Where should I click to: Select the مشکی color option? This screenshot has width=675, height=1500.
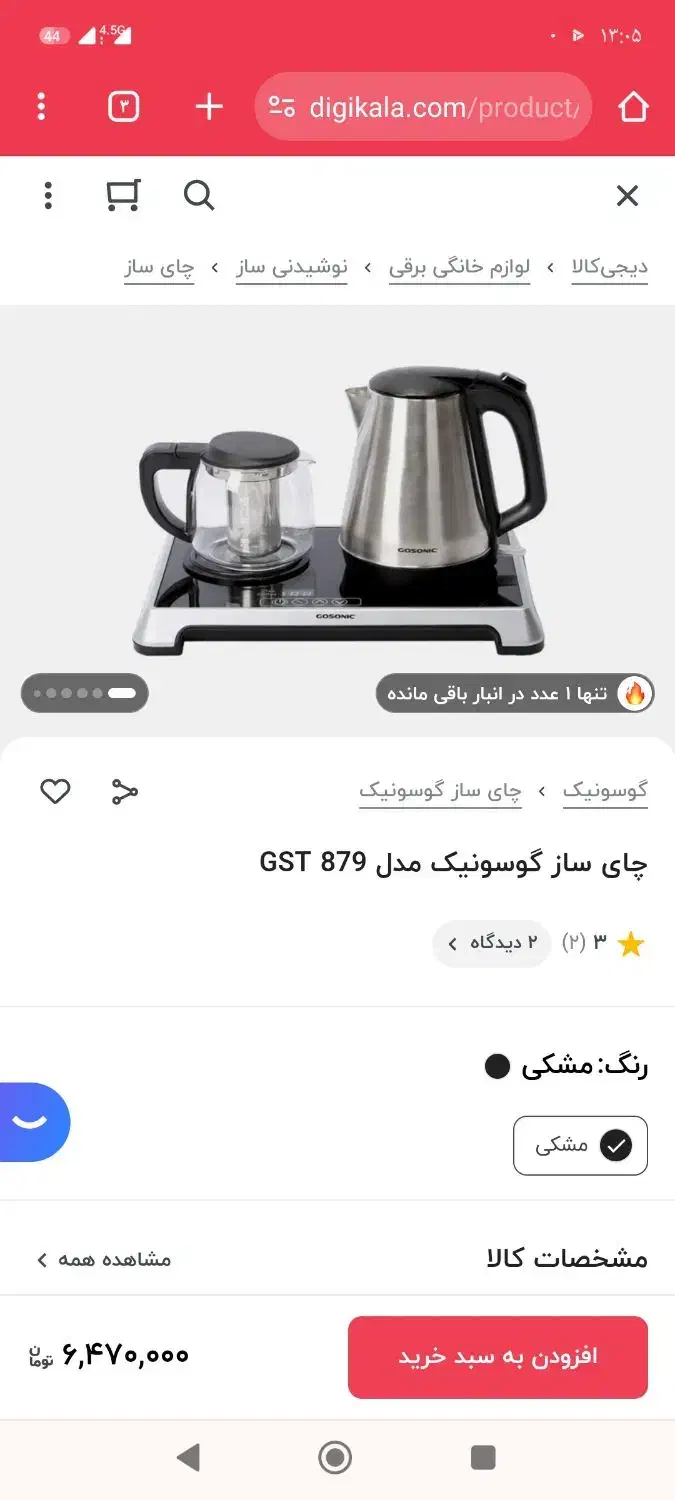(x=580, y=1145)
